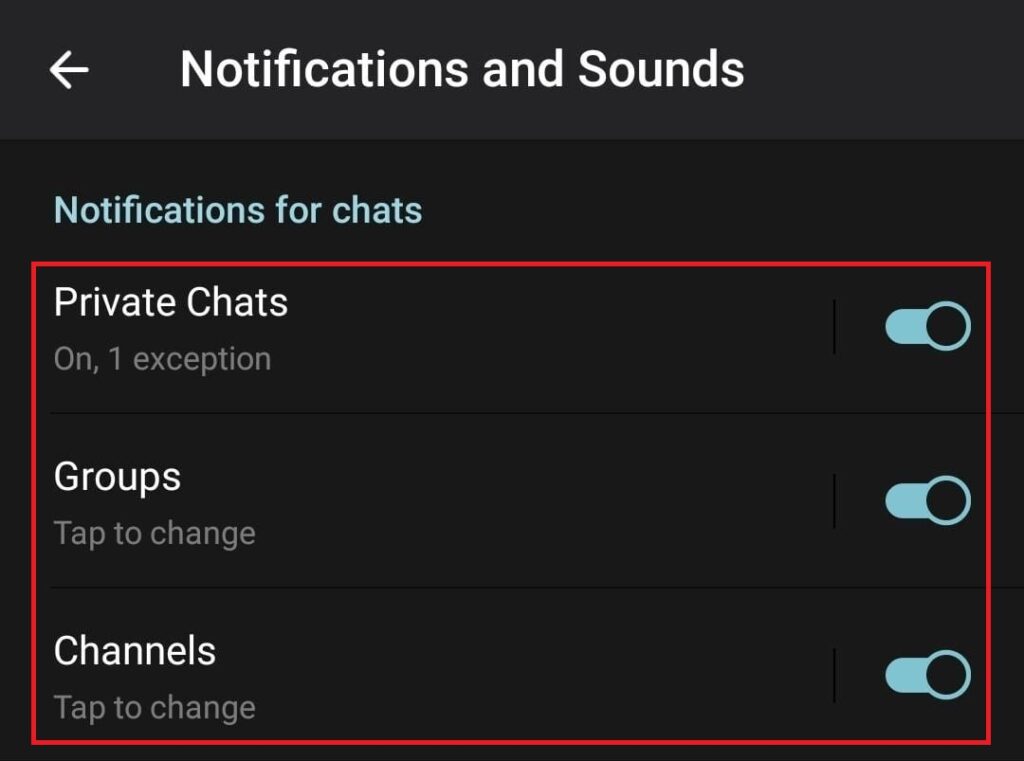The image size is (1024, 761).
Task: Turn off Private Chats notifications switch
Action: 927,327
